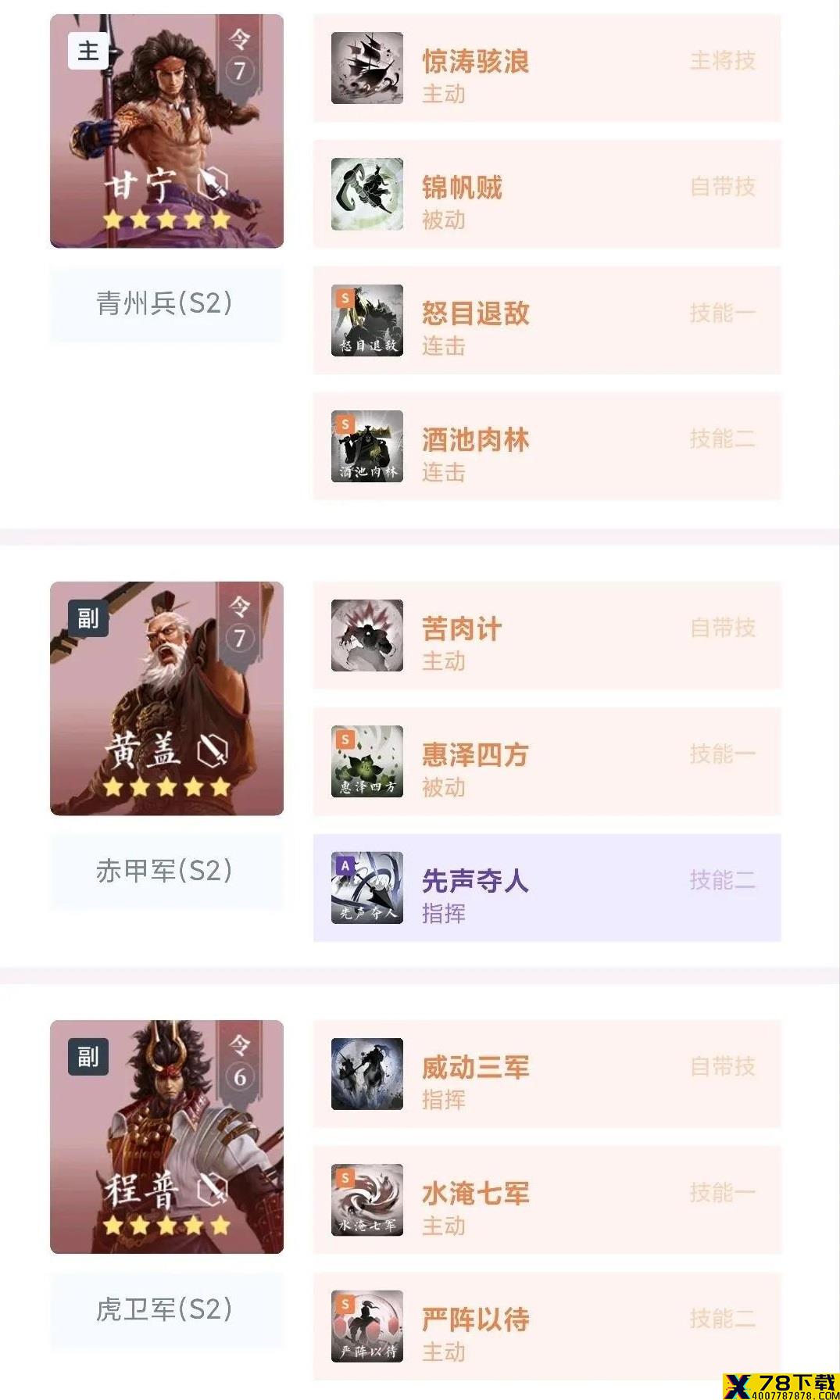
Task: View the 威动三军 skill details
Action: [x=547, y=1074]
